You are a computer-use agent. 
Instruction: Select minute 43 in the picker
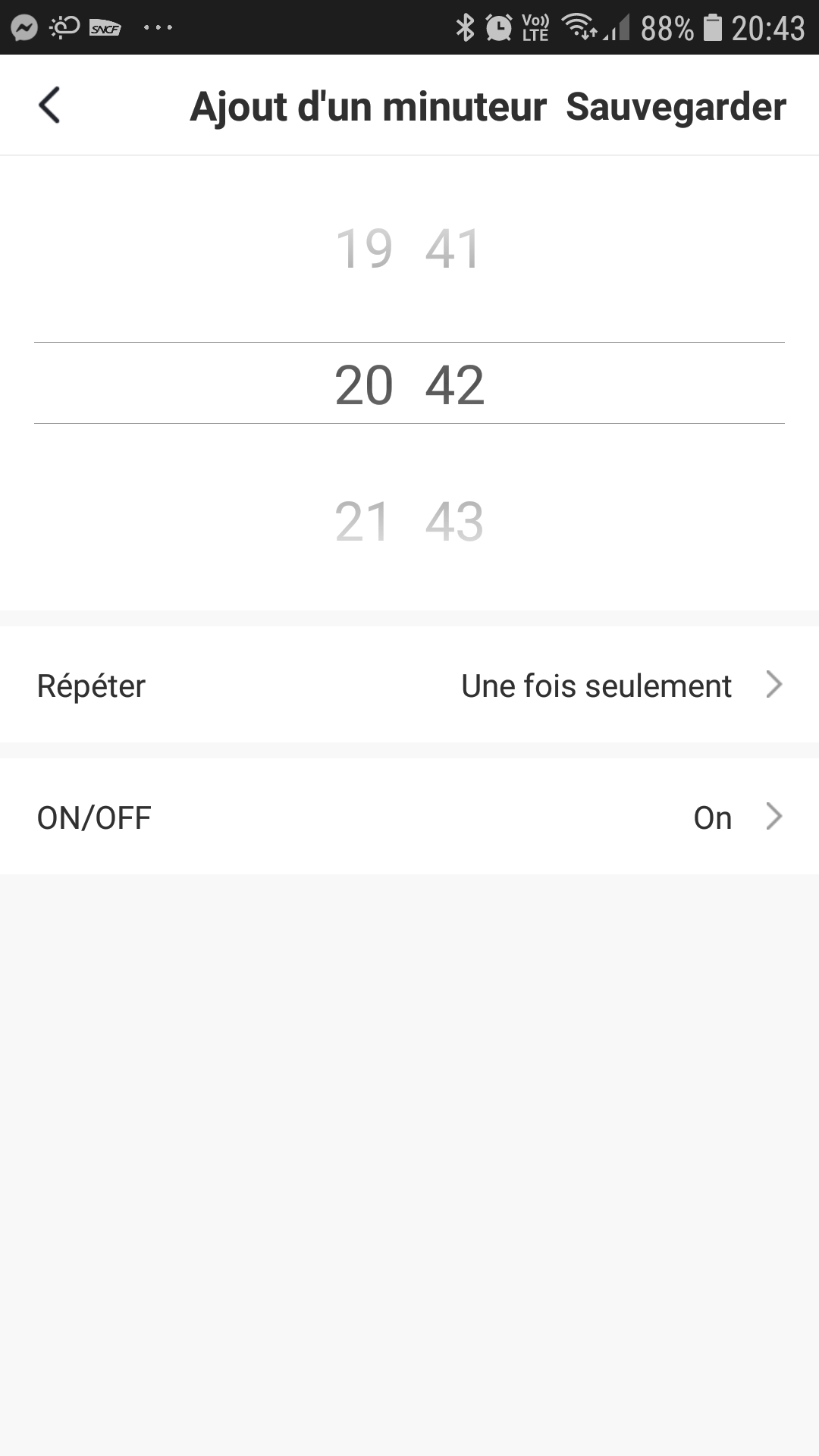point(454,522)
